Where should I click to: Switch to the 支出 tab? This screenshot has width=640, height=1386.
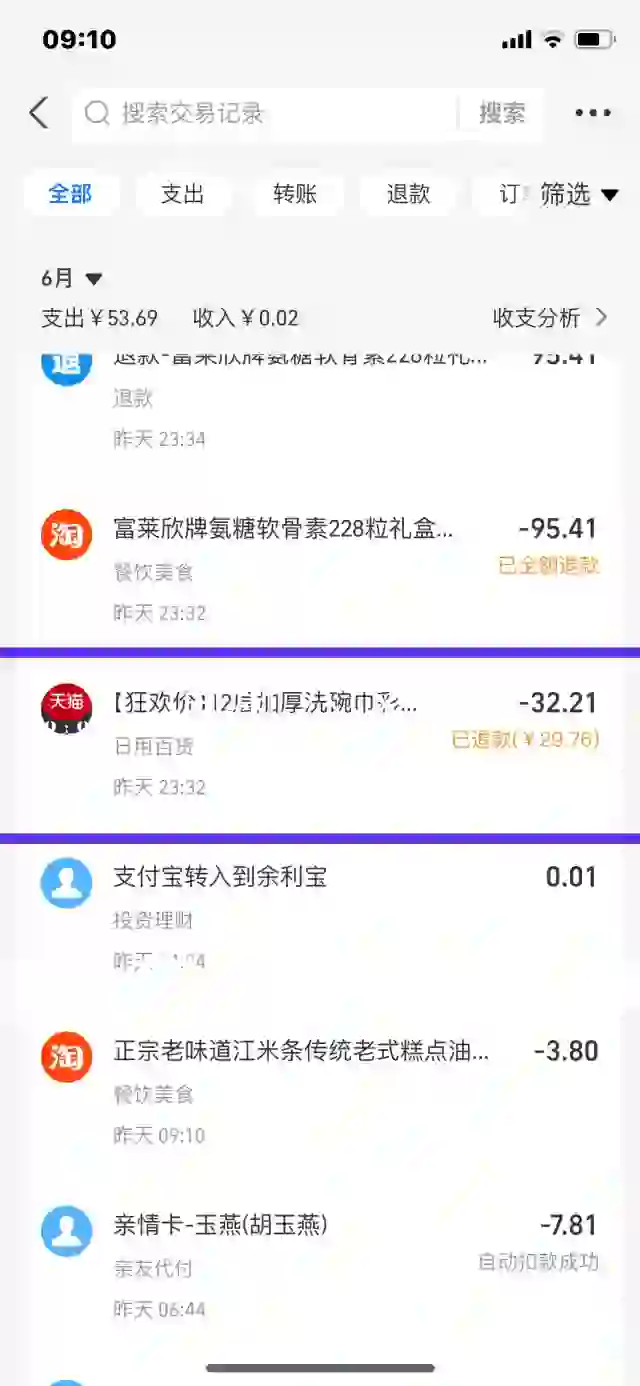(x=183, y=194)
